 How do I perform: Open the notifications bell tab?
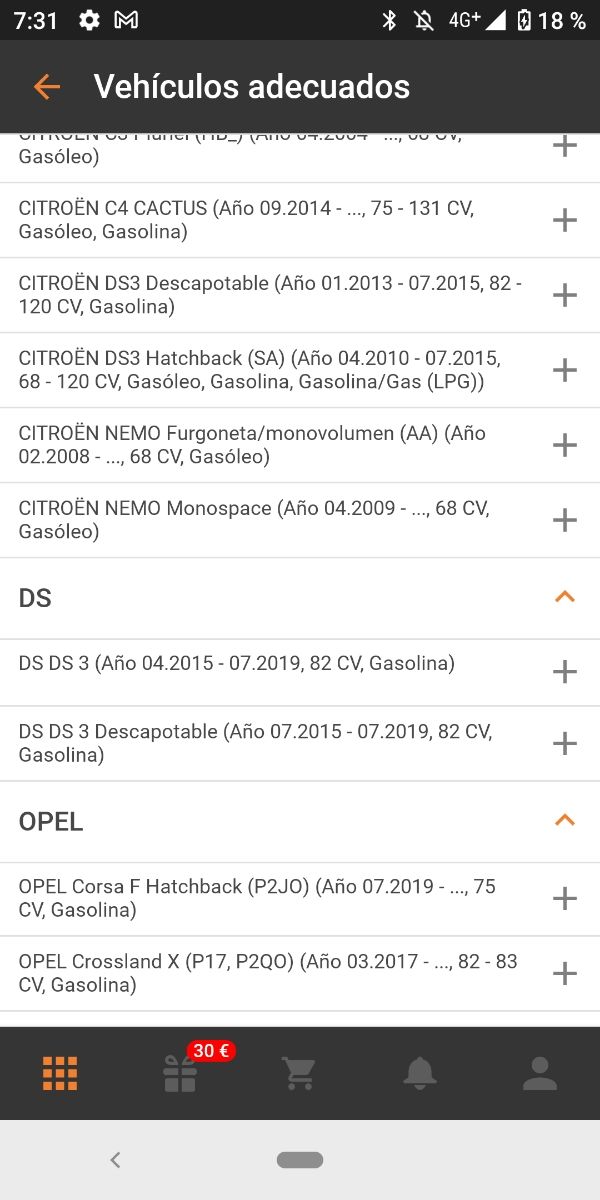[420, 1073]
